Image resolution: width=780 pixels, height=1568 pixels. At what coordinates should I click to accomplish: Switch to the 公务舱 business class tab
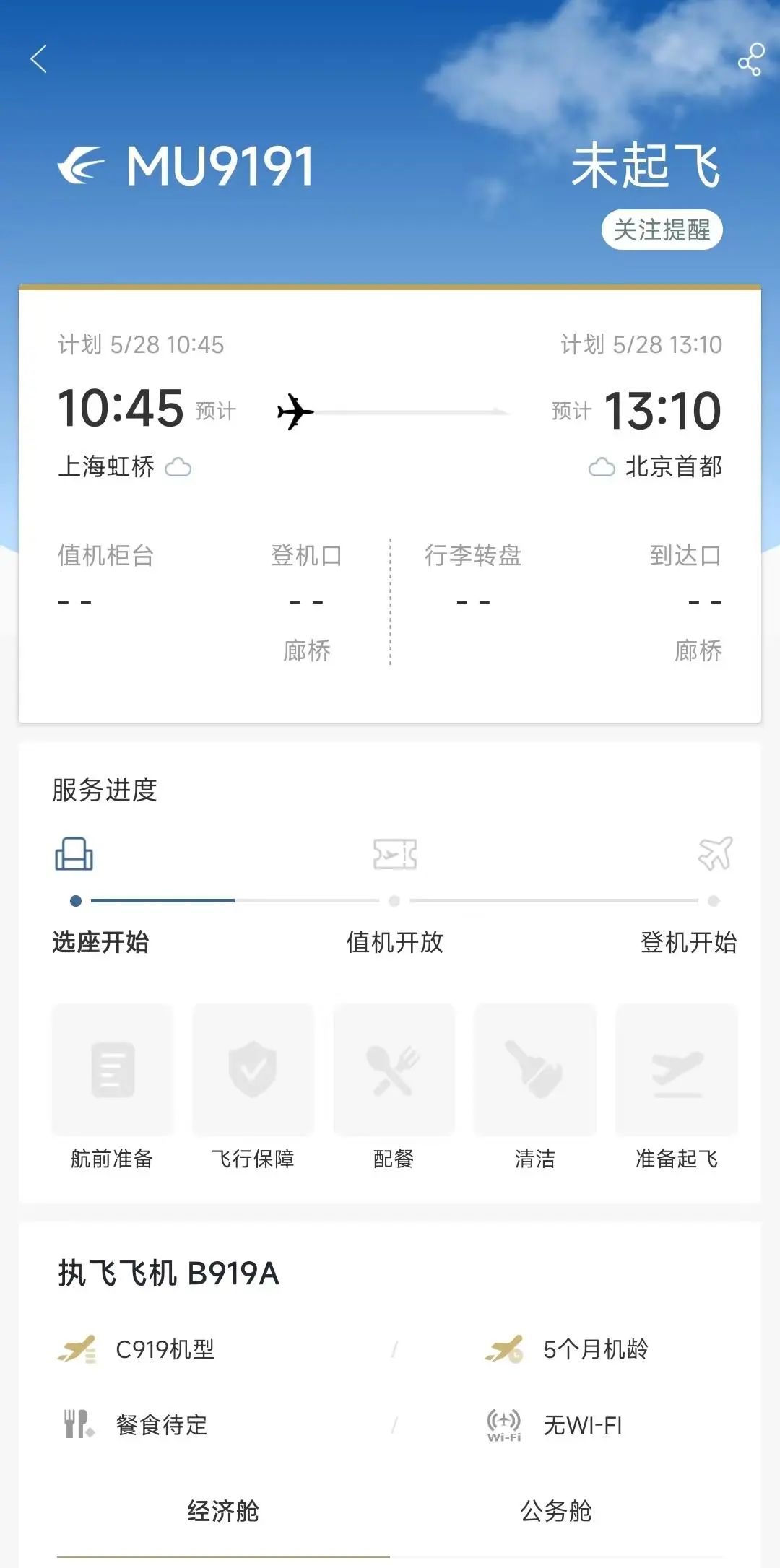click(x=556, y=1510)
